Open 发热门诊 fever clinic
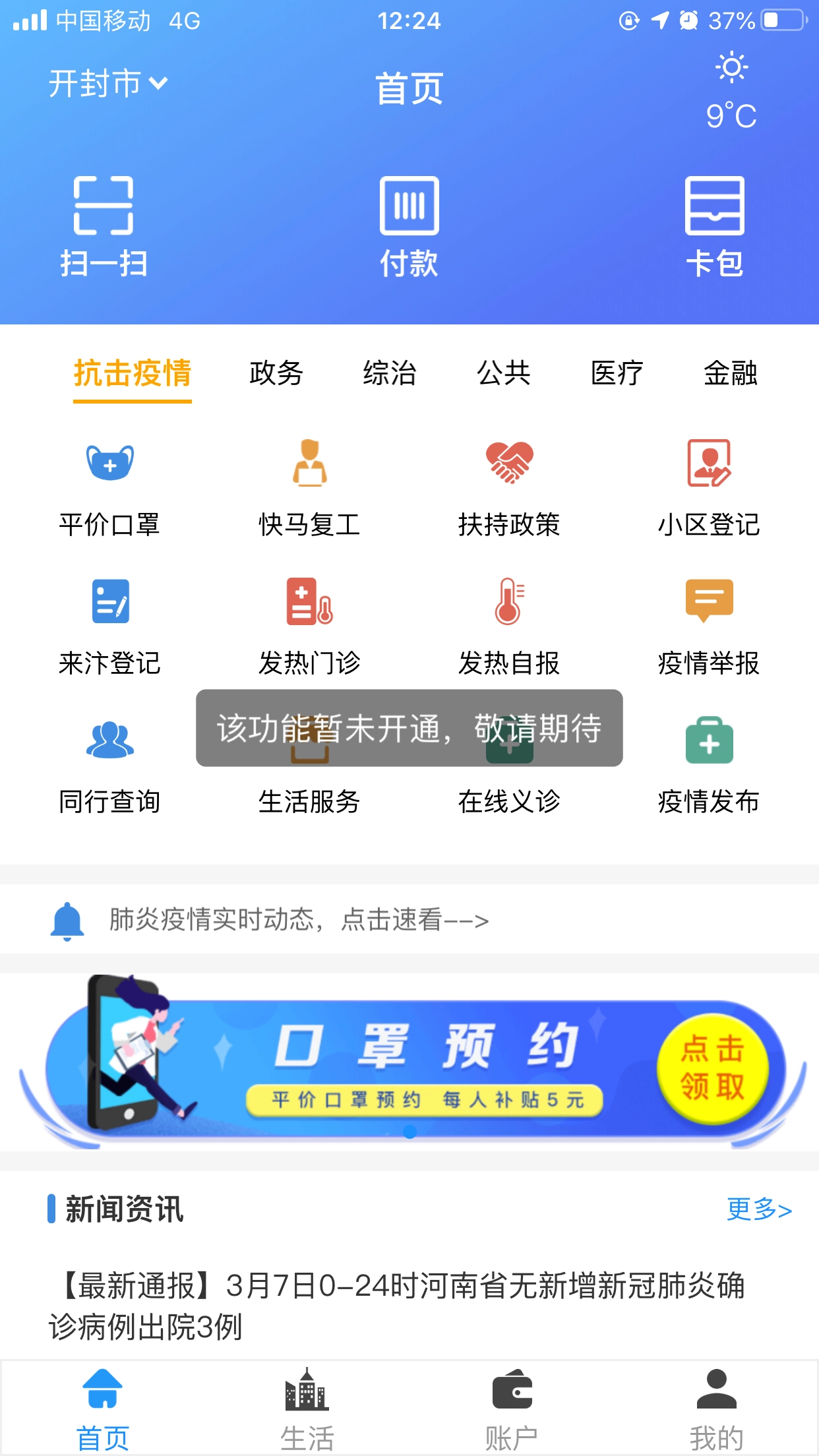Screen dimensions: 819x1456 click(309, 626)
